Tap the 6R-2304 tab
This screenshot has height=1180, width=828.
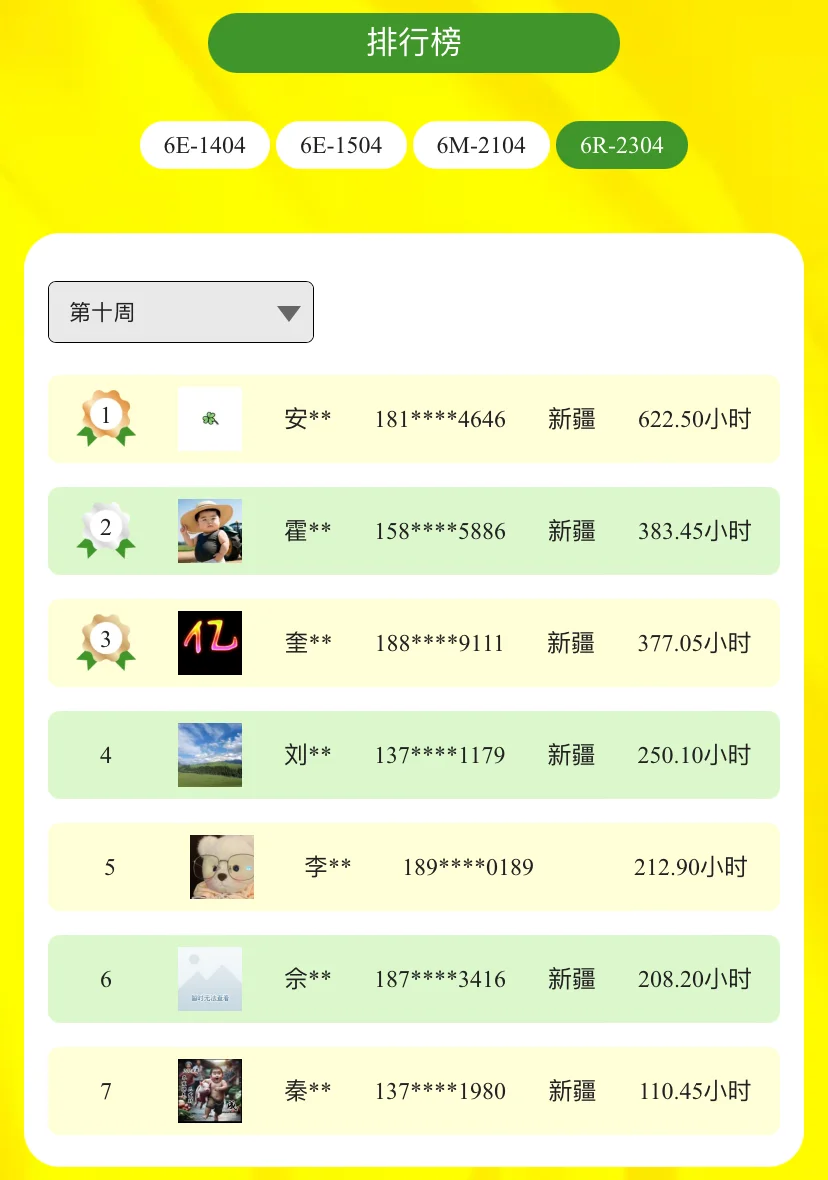[621, 145]
